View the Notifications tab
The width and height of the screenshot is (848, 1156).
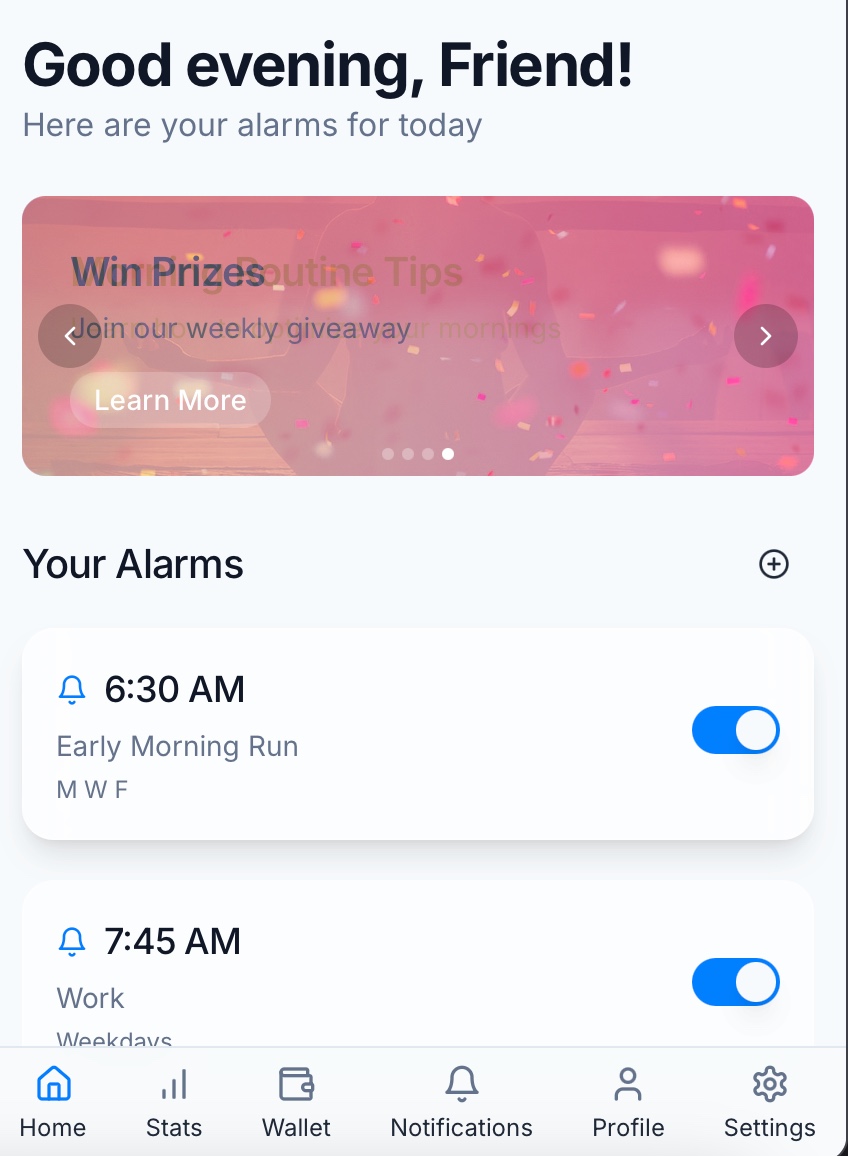[461, 1102]
